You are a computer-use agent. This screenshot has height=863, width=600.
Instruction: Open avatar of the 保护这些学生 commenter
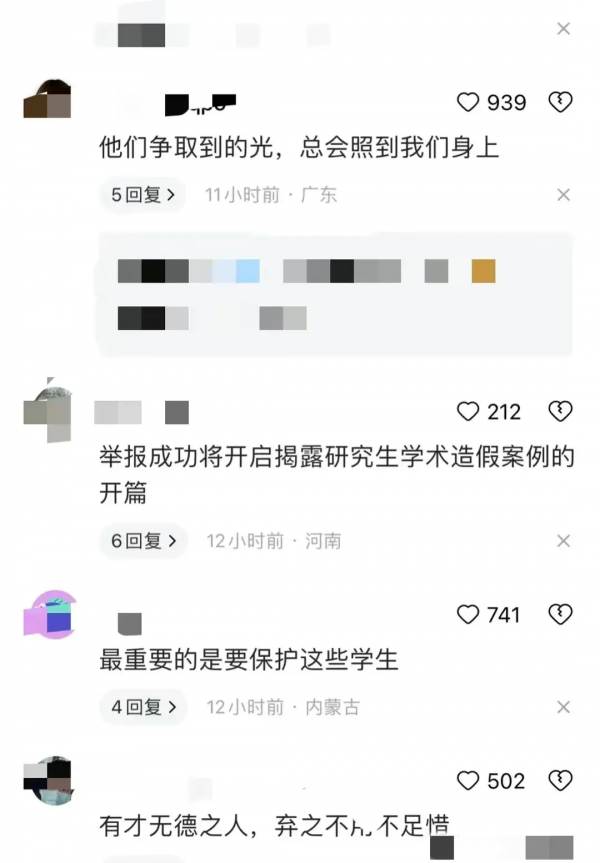[x=47, y=613]
